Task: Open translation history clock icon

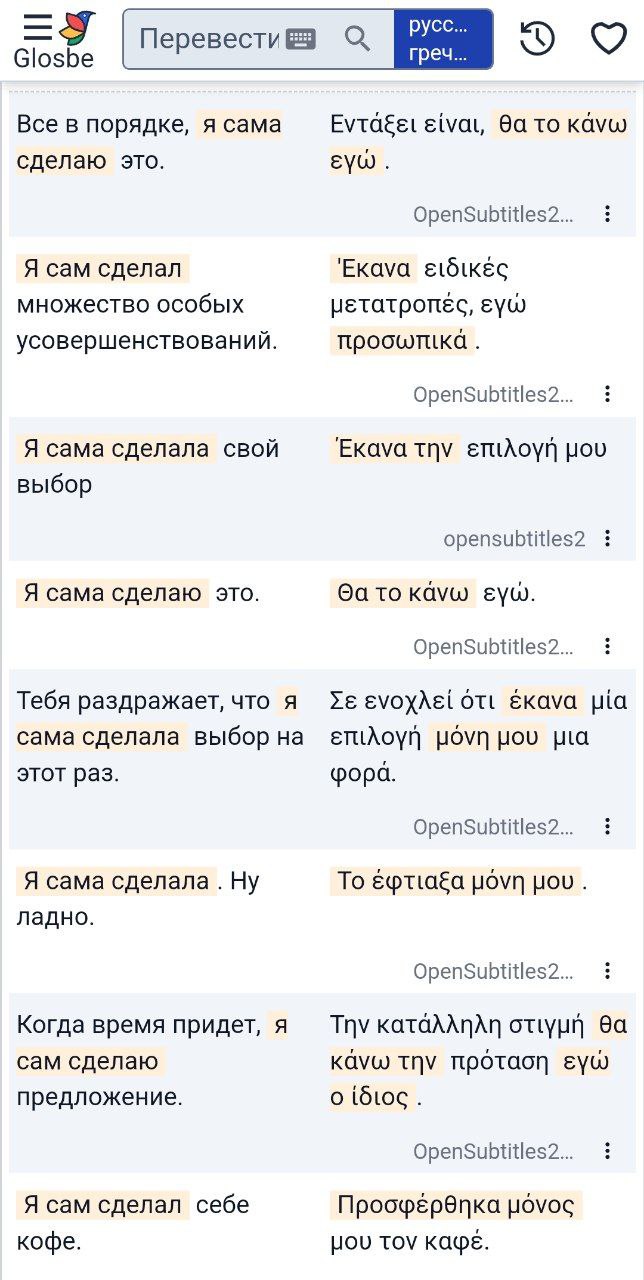Action: tap(537, 39)
